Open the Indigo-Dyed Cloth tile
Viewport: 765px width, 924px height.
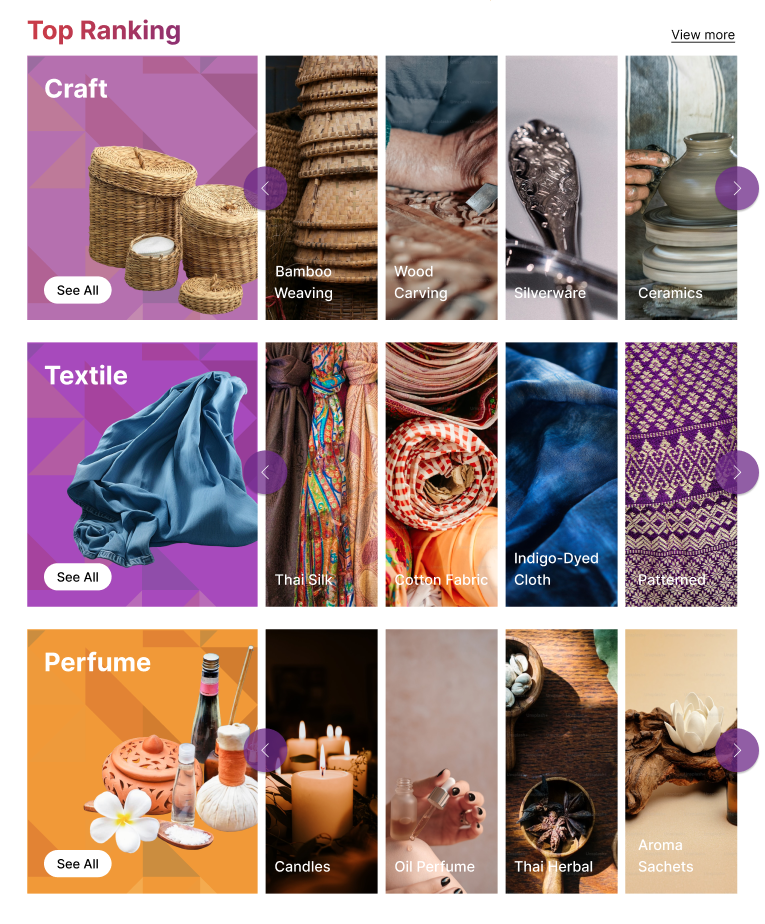click(561, 475)
